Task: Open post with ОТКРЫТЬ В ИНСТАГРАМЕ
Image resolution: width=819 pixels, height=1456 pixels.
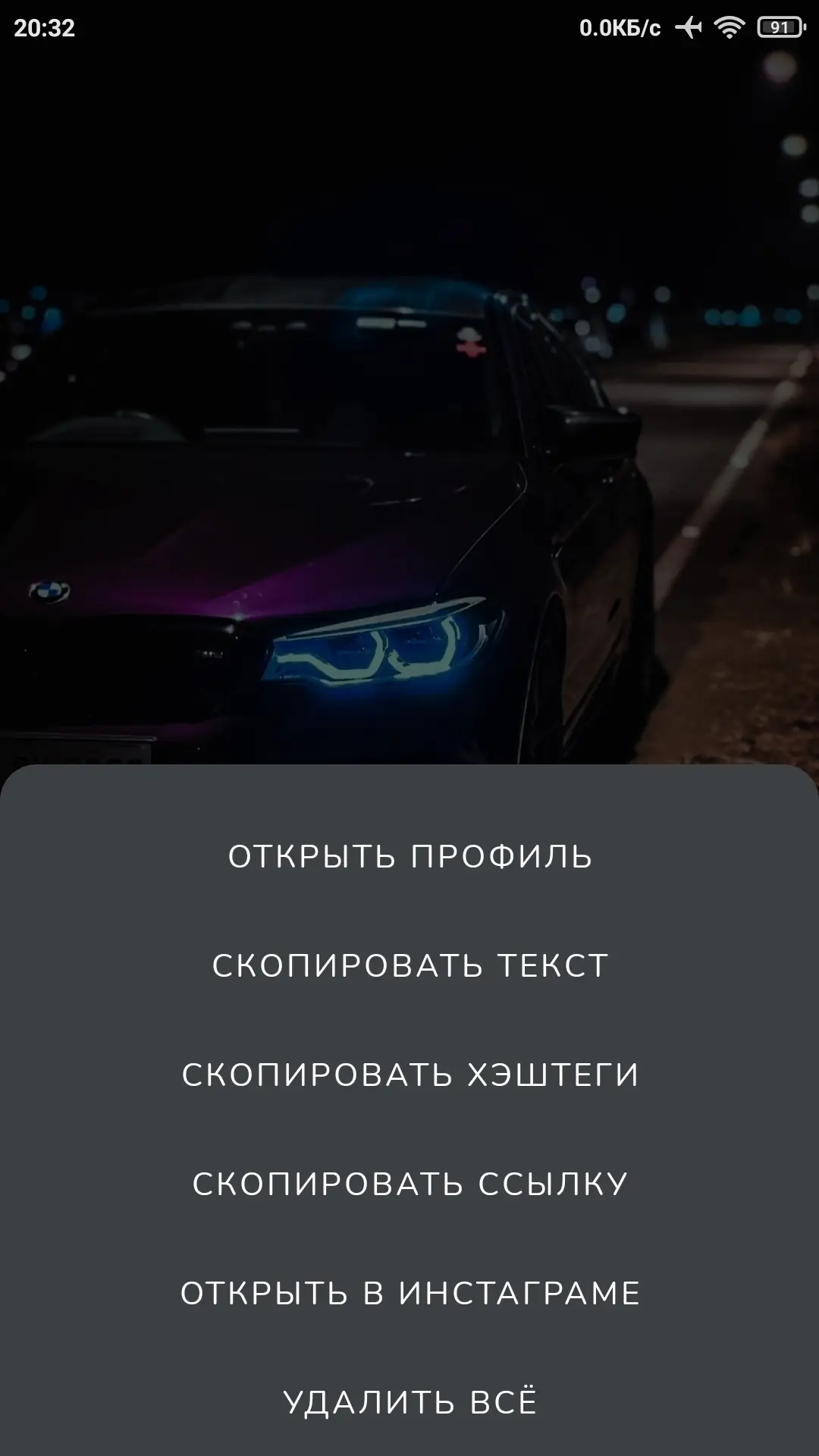Action: pyautogui.click(x=409, y=1293)
